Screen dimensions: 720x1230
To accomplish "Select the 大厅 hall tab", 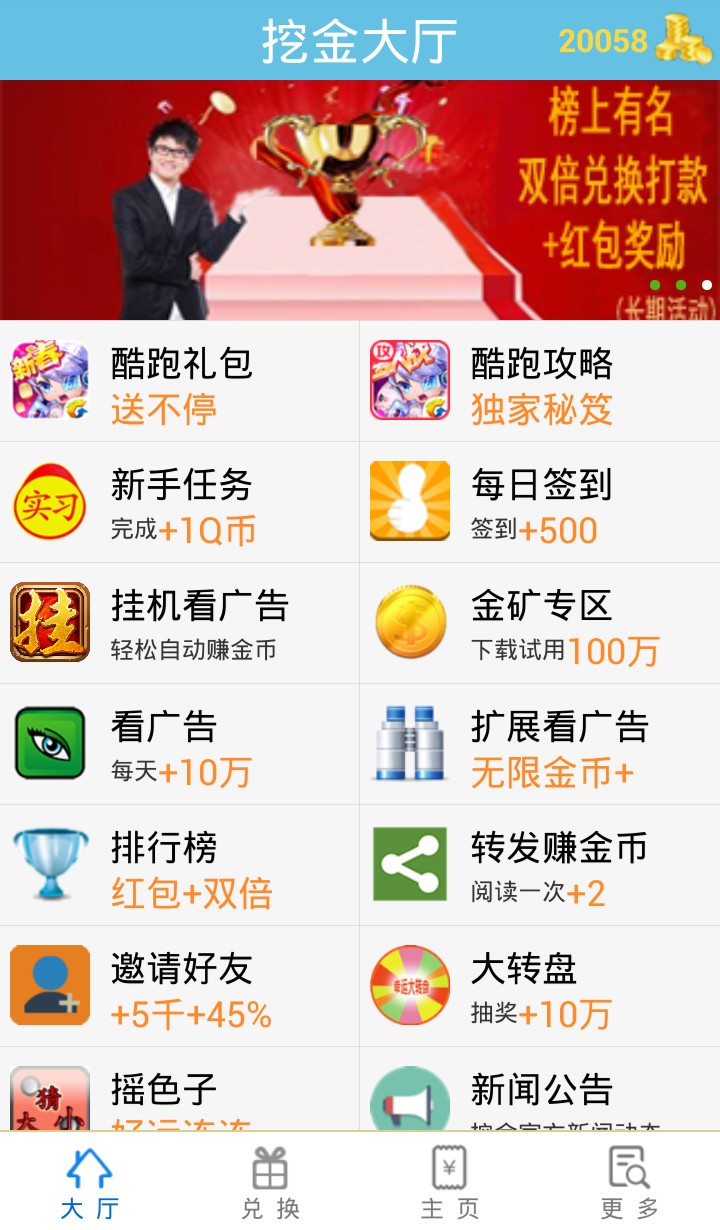I will point(90,1182).
